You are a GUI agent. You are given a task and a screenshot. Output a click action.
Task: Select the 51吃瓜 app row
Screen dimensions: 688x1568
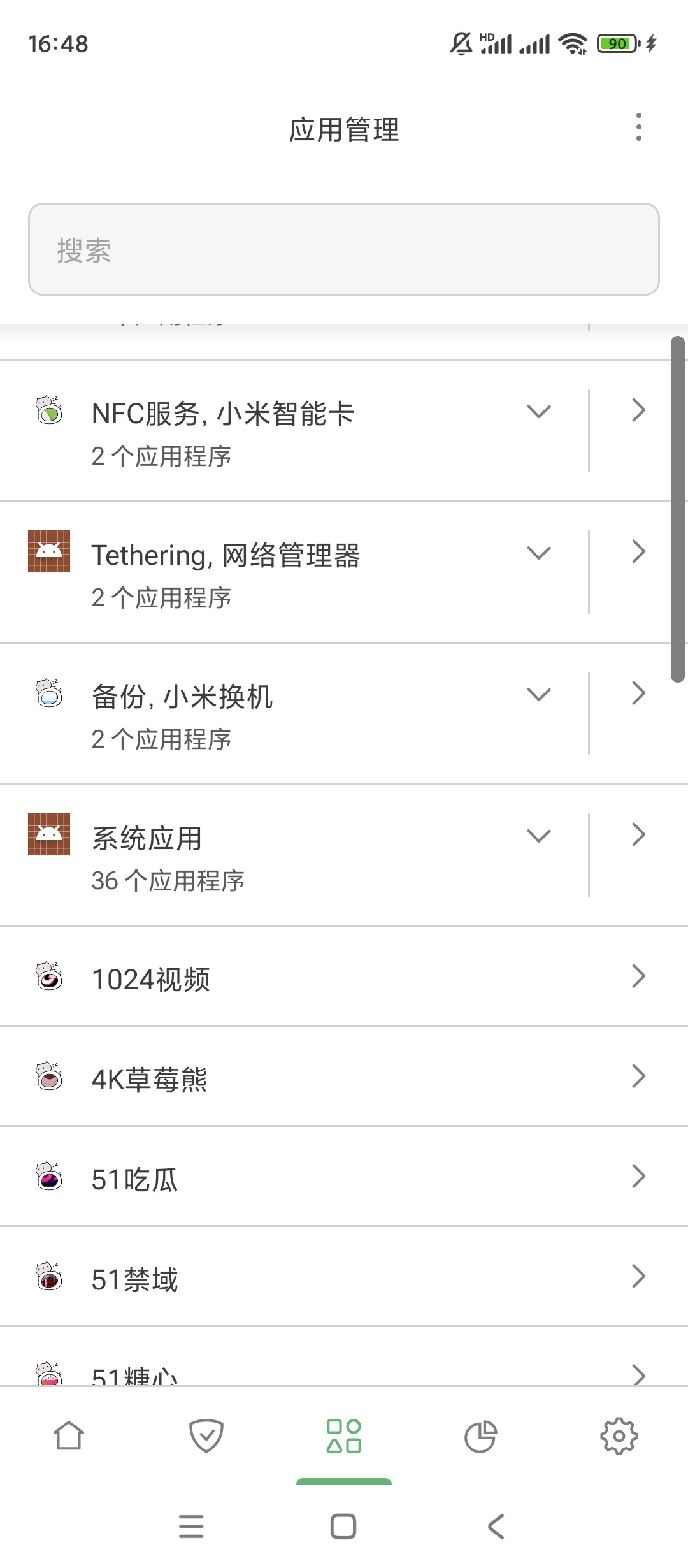tap(344, 1177)
